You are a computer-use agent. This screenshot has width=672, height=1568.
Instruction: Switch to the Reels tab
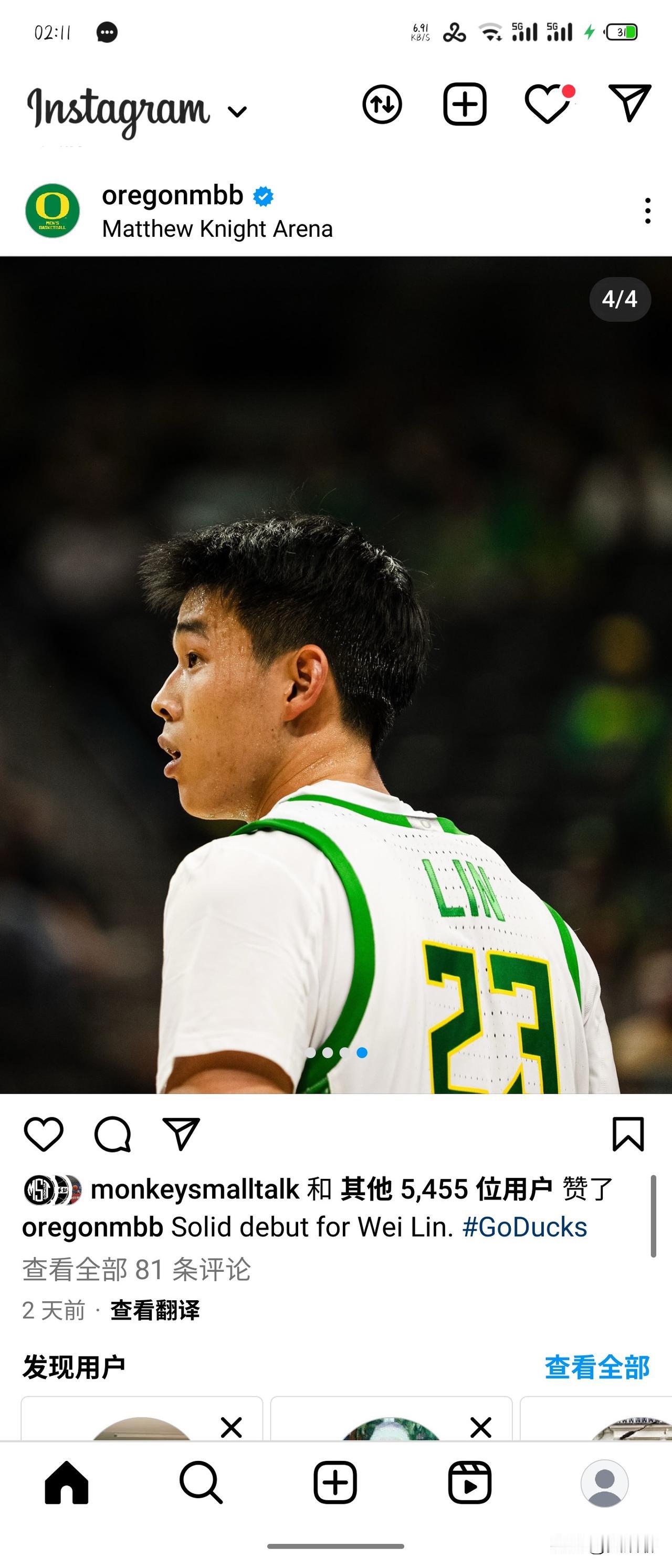point(469,1483)
